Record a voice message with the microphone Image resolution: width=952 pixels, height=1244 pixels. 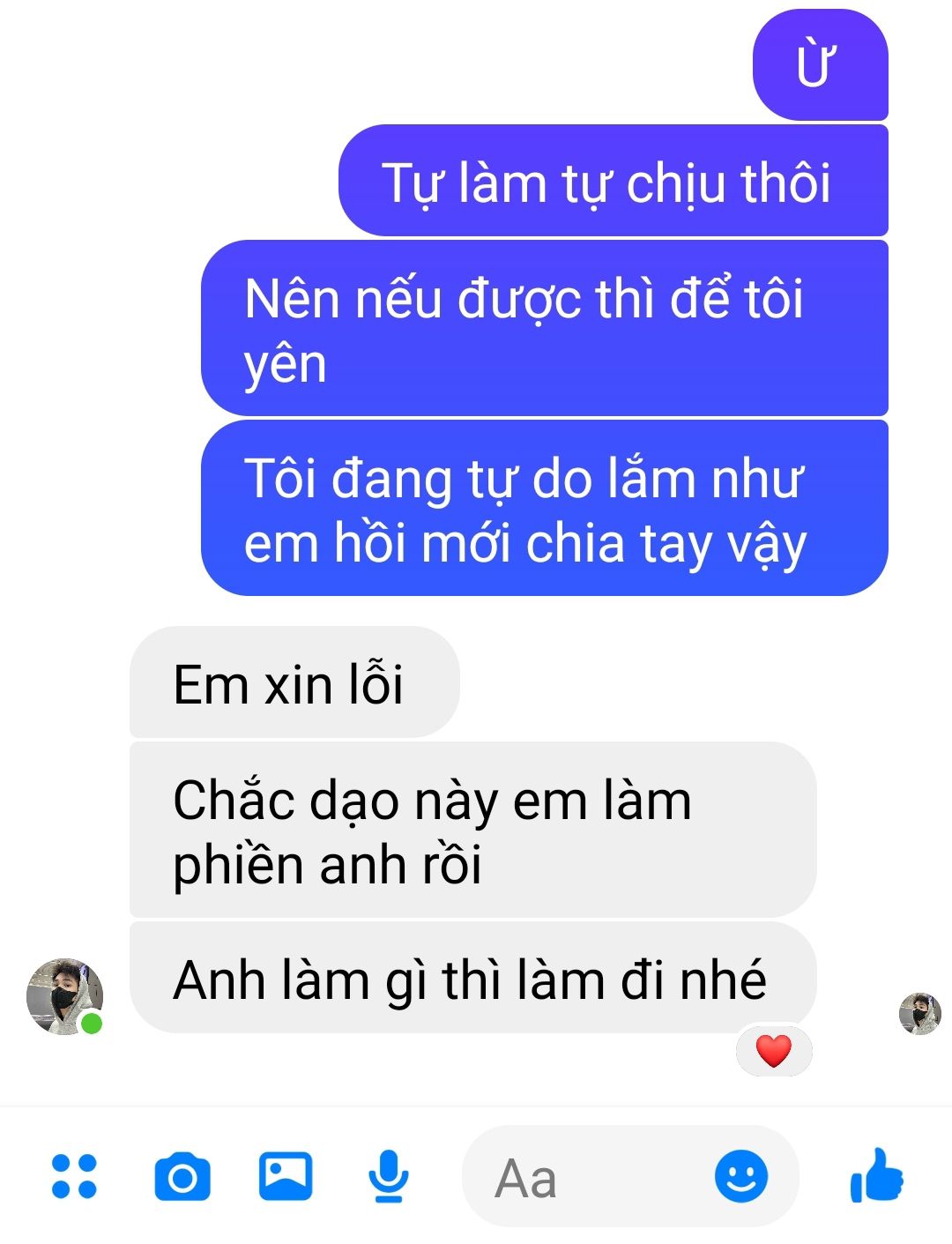click(x=388, y=1177)
